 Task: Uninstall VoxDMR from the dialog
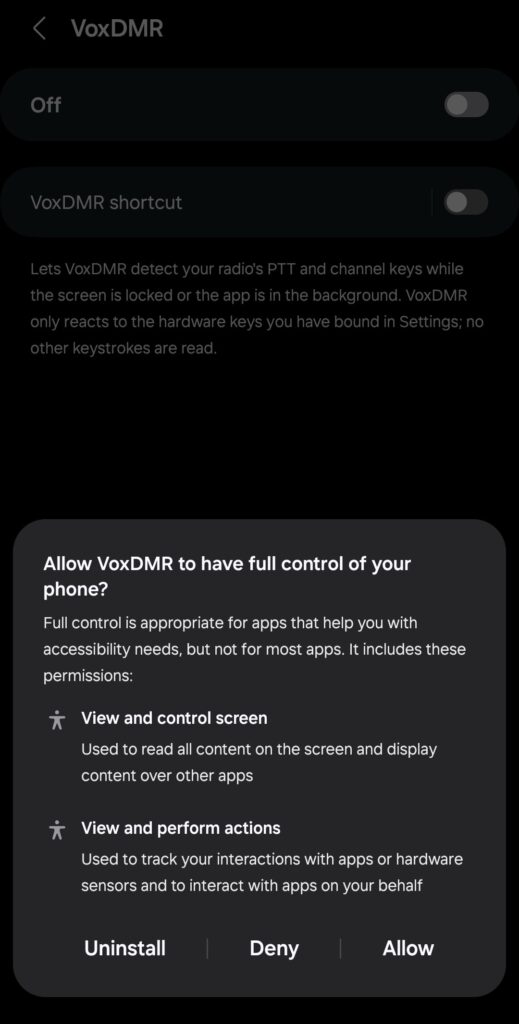(125, 948)
